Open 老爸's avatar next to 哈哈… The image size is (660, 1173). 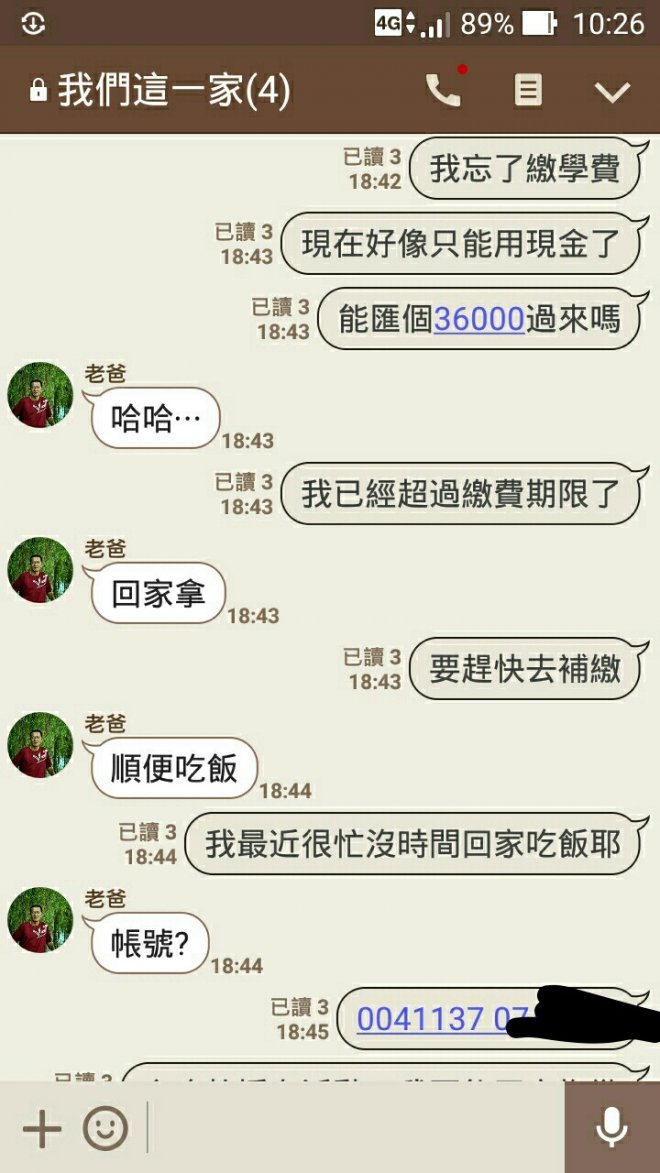pos(41,396)
